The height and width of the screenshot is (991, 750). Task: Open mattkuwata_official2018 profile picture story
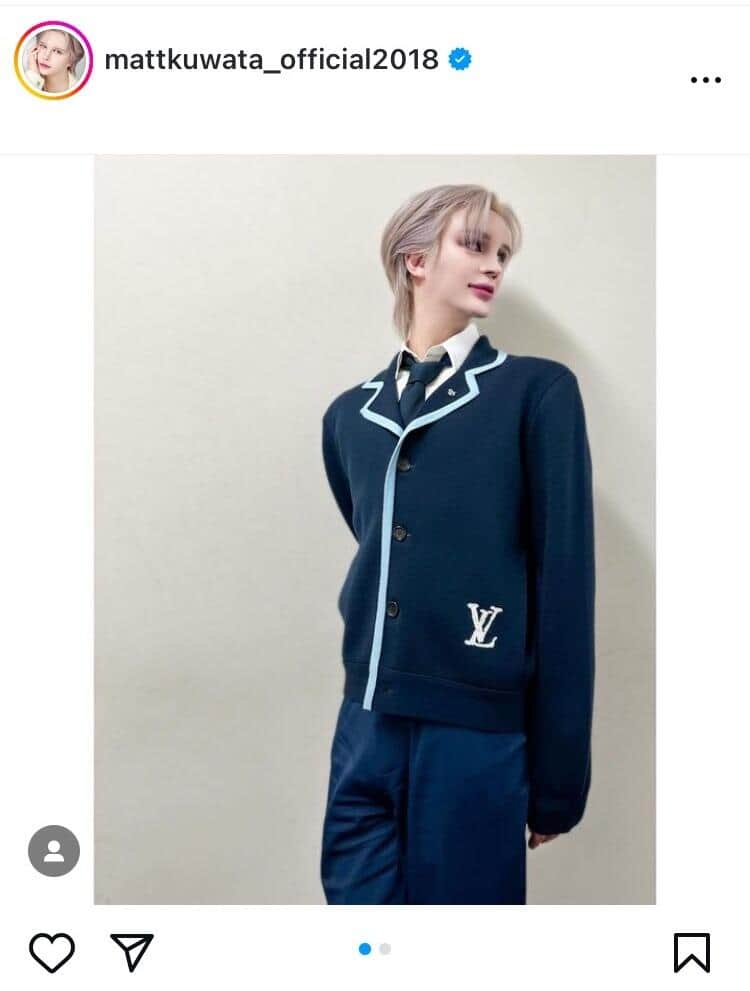coord(53,61)
